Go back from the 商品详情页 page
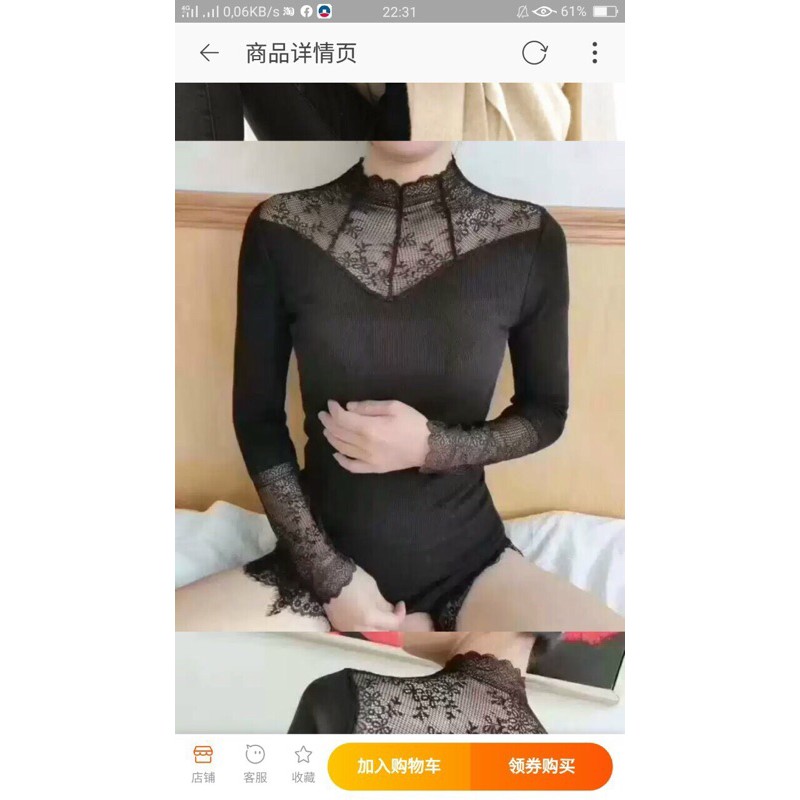800x800 pixels. point(209,53)
